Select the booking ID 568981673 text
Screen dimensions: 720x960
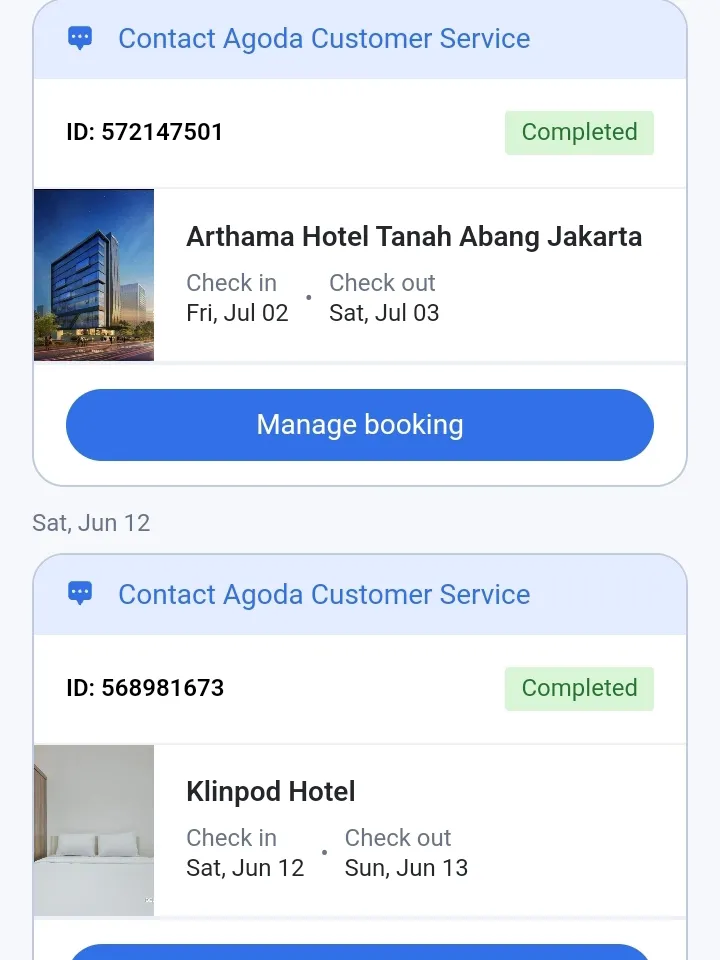pos(144,688)
